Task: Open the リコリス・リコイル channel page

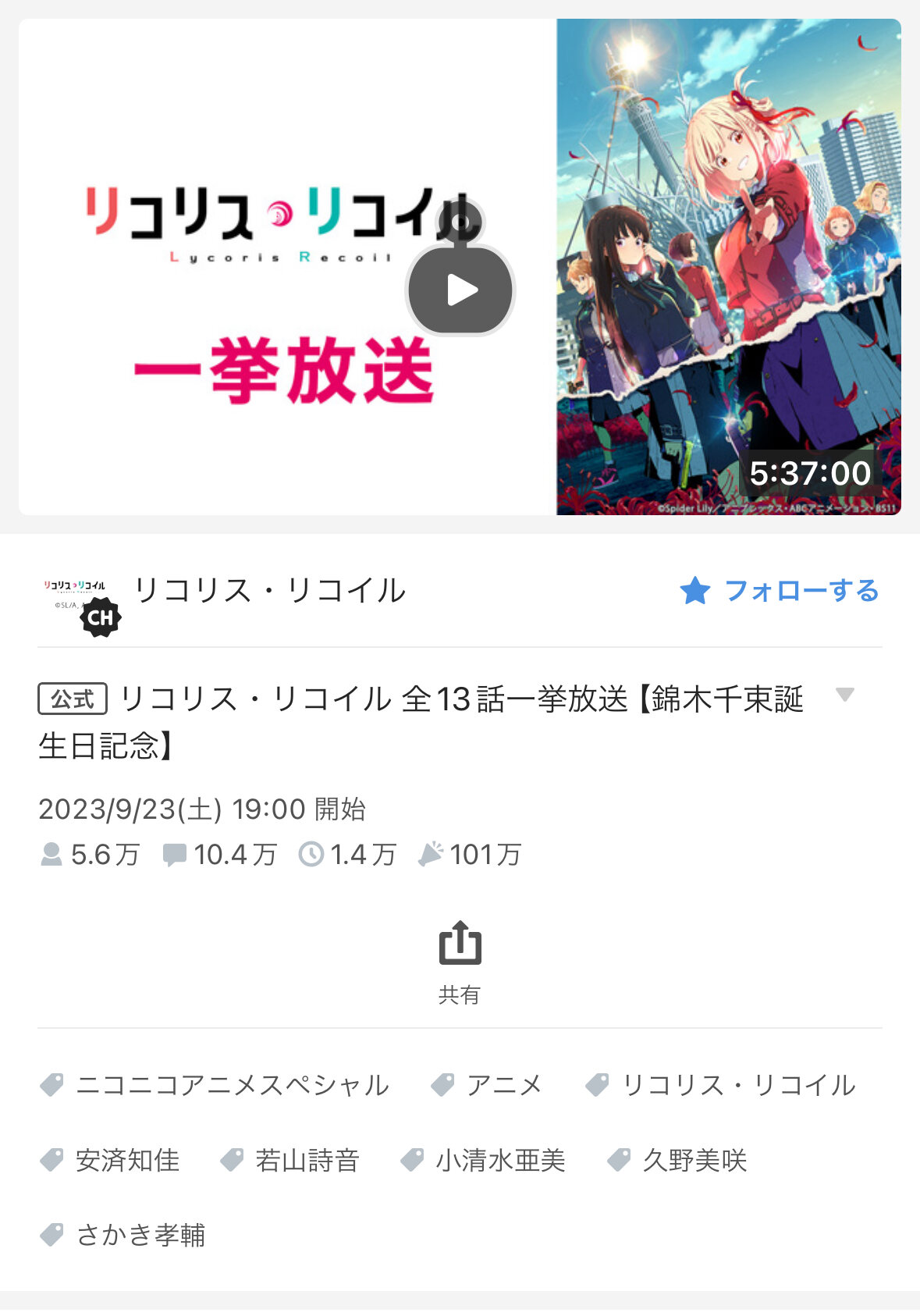Action: (269, 591)
